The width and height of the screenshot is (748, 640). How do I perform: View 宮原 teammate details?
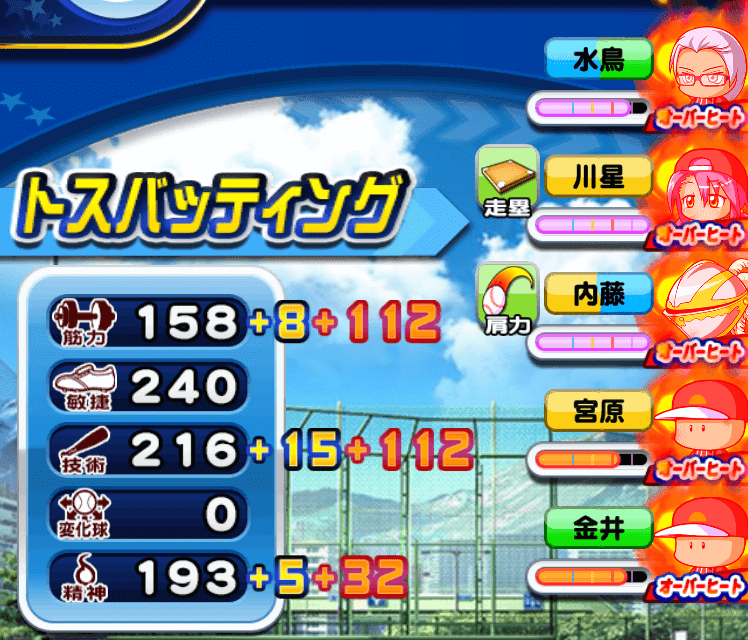point(599,411)
